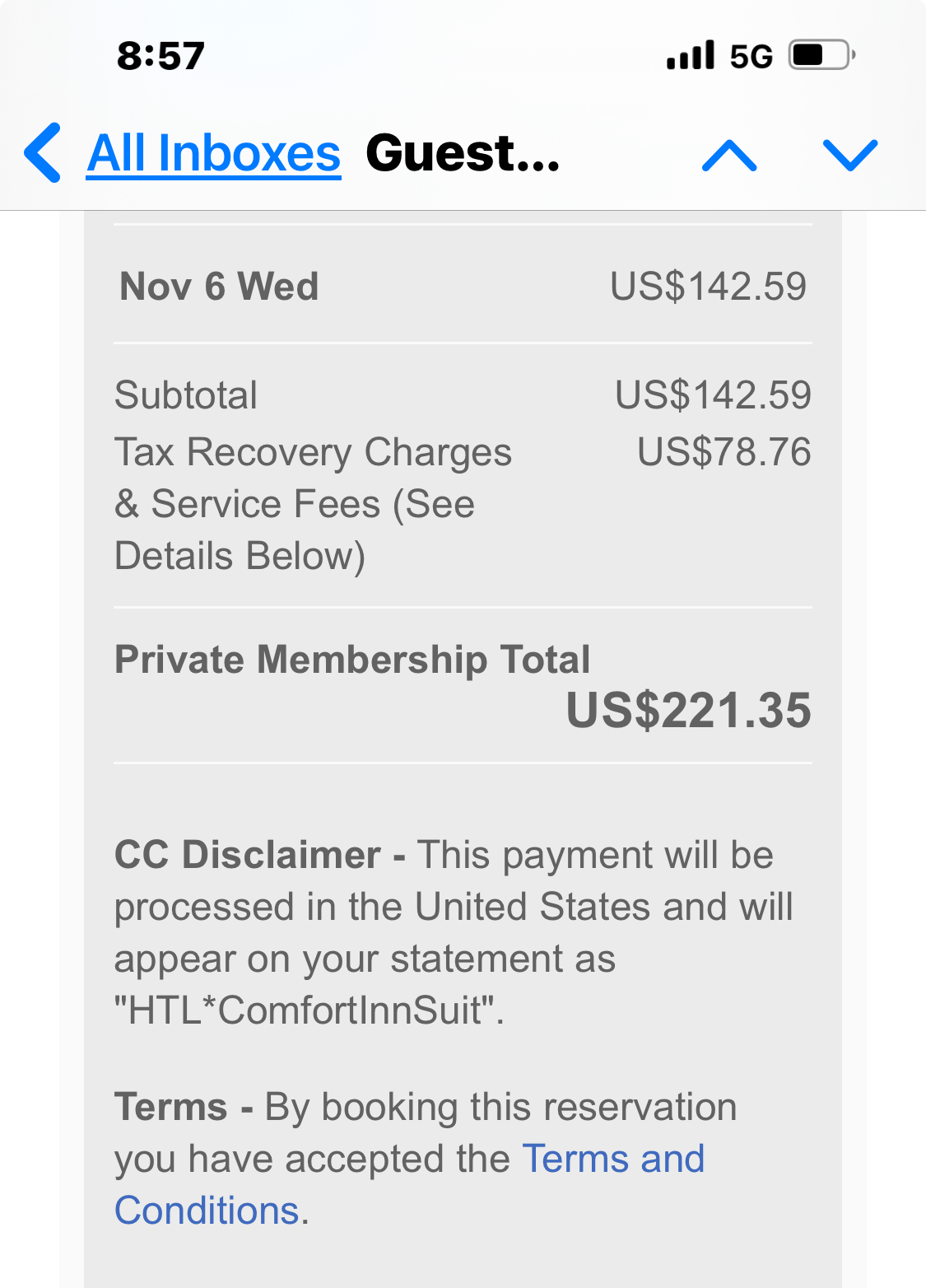Image resolution: width=926 pixels, height=1288 pixels.
Task: Tap the battery indicator in status bar
Action: [x=817, y=54]
